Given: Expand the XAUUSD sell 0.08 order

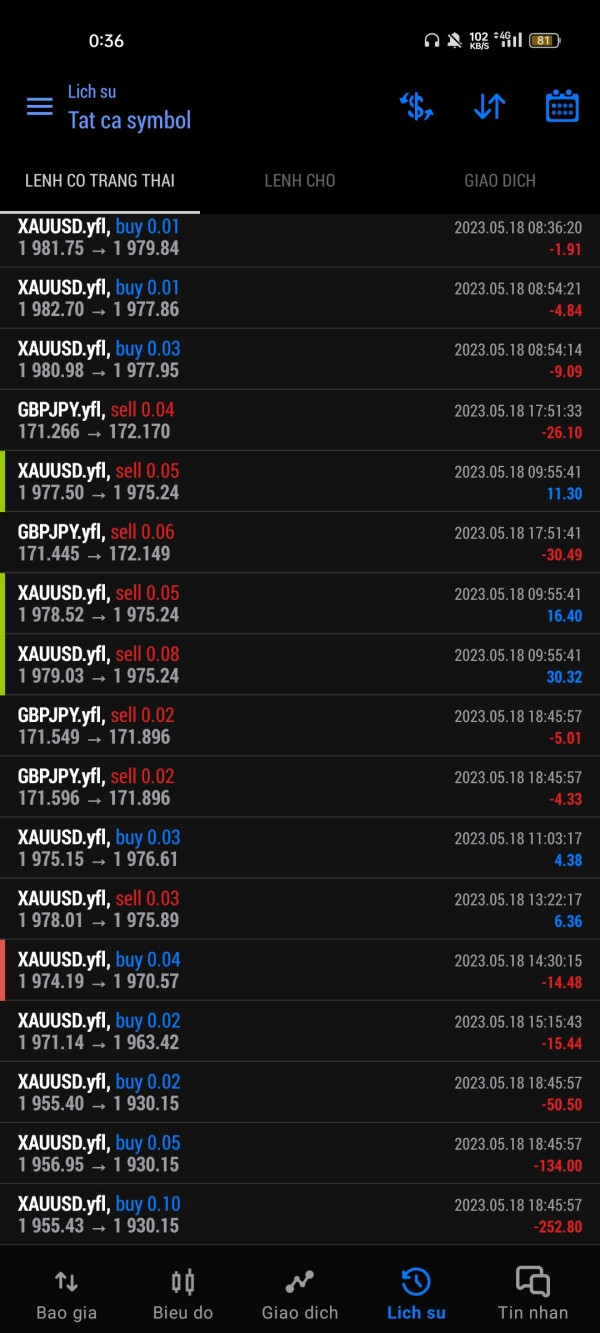Looking at the screenshot, I should pos(300,665).
